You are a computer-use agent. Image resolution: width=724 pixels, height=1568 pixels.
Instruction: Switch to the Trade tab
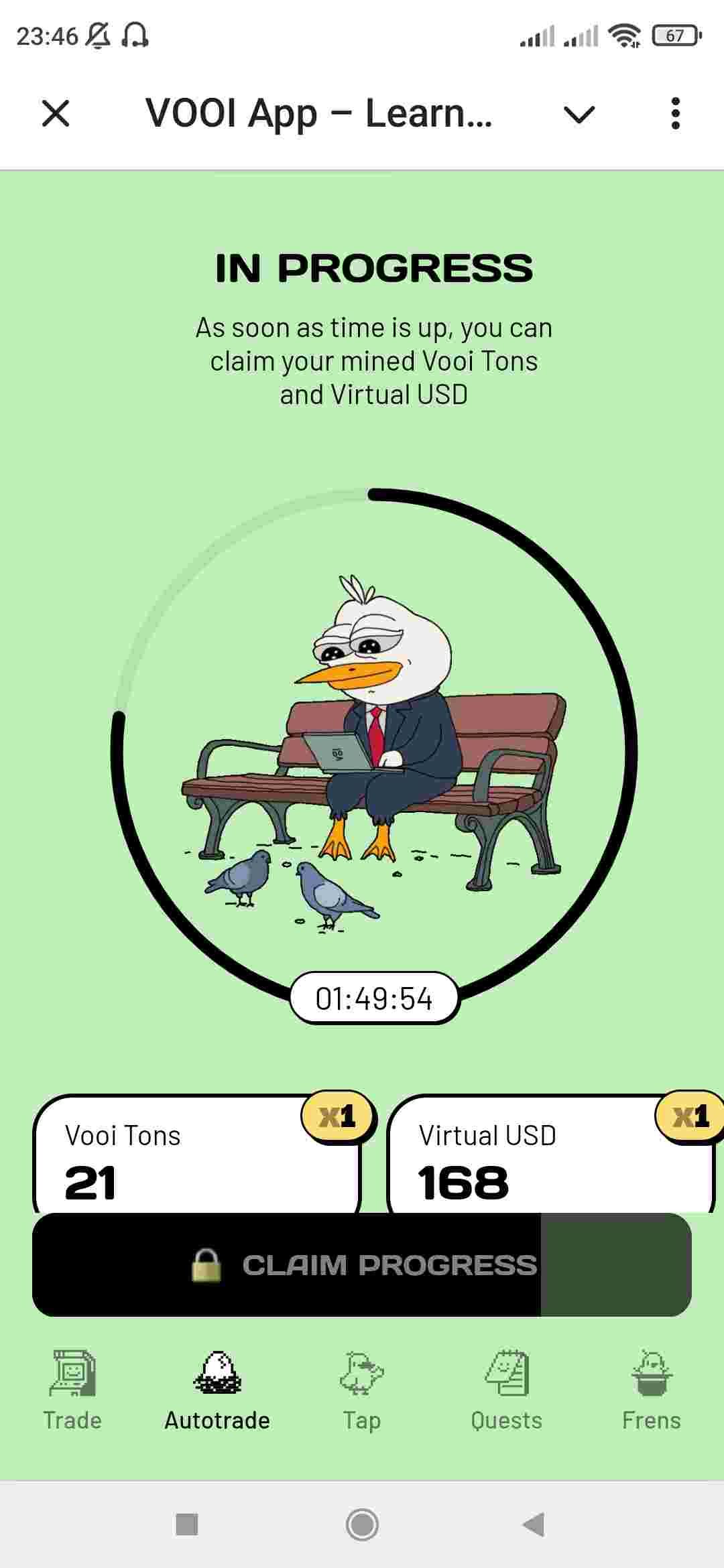(x=72, y=1391)
